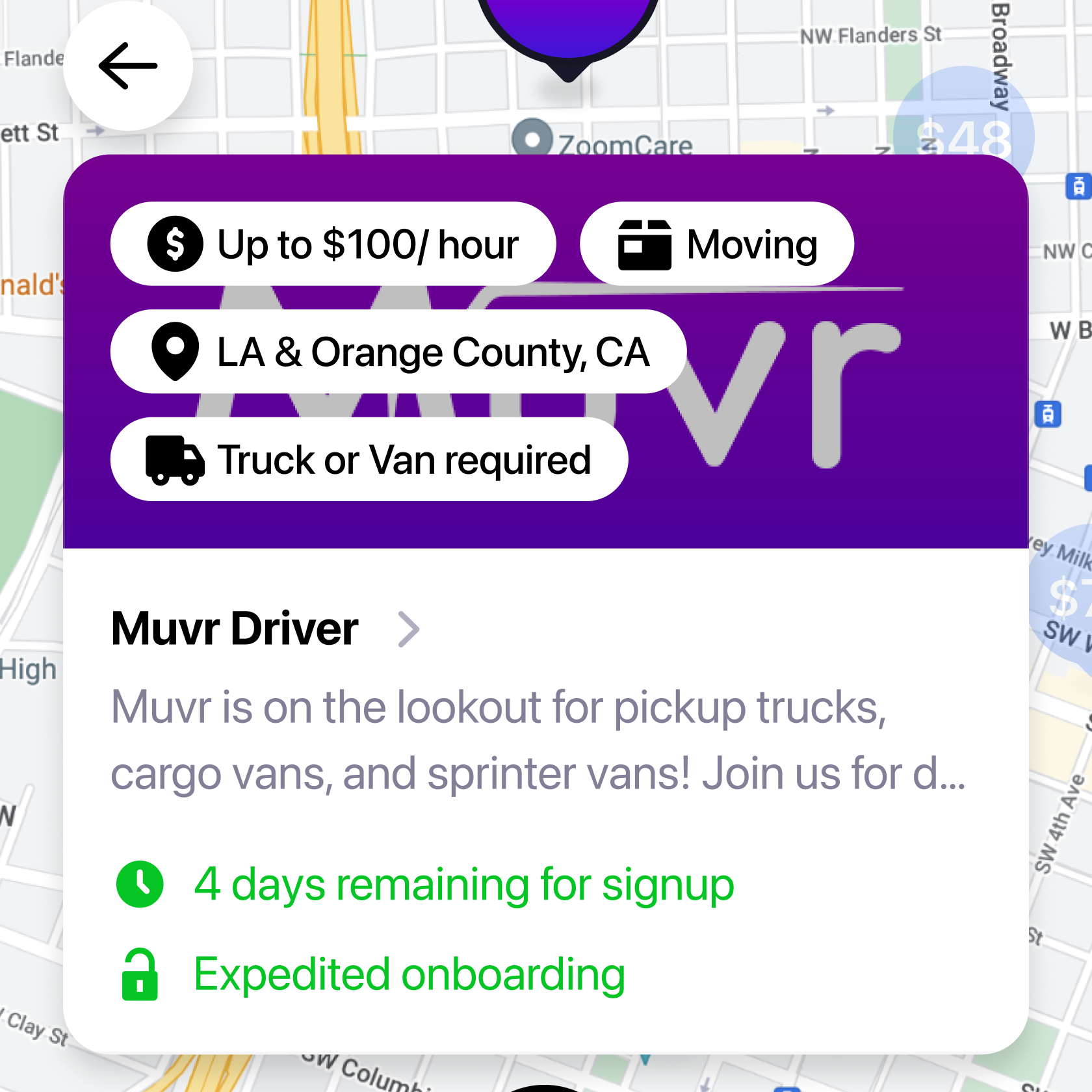
Task: Tap the purple map pin
Action: (x=568, y=36)
